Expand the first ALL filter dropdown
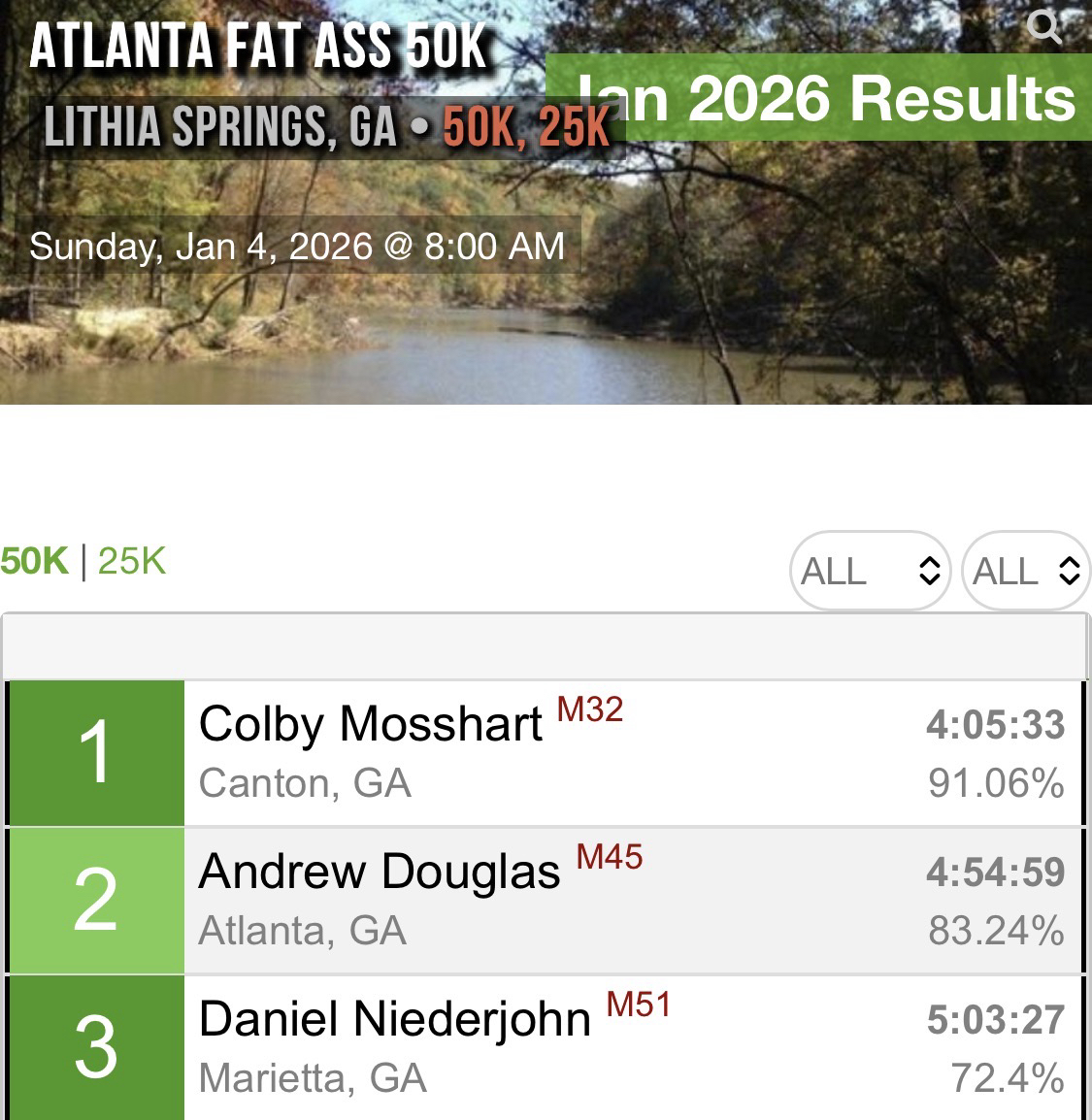This screenshot has height=1120, width=1092. tap(870, 571)
